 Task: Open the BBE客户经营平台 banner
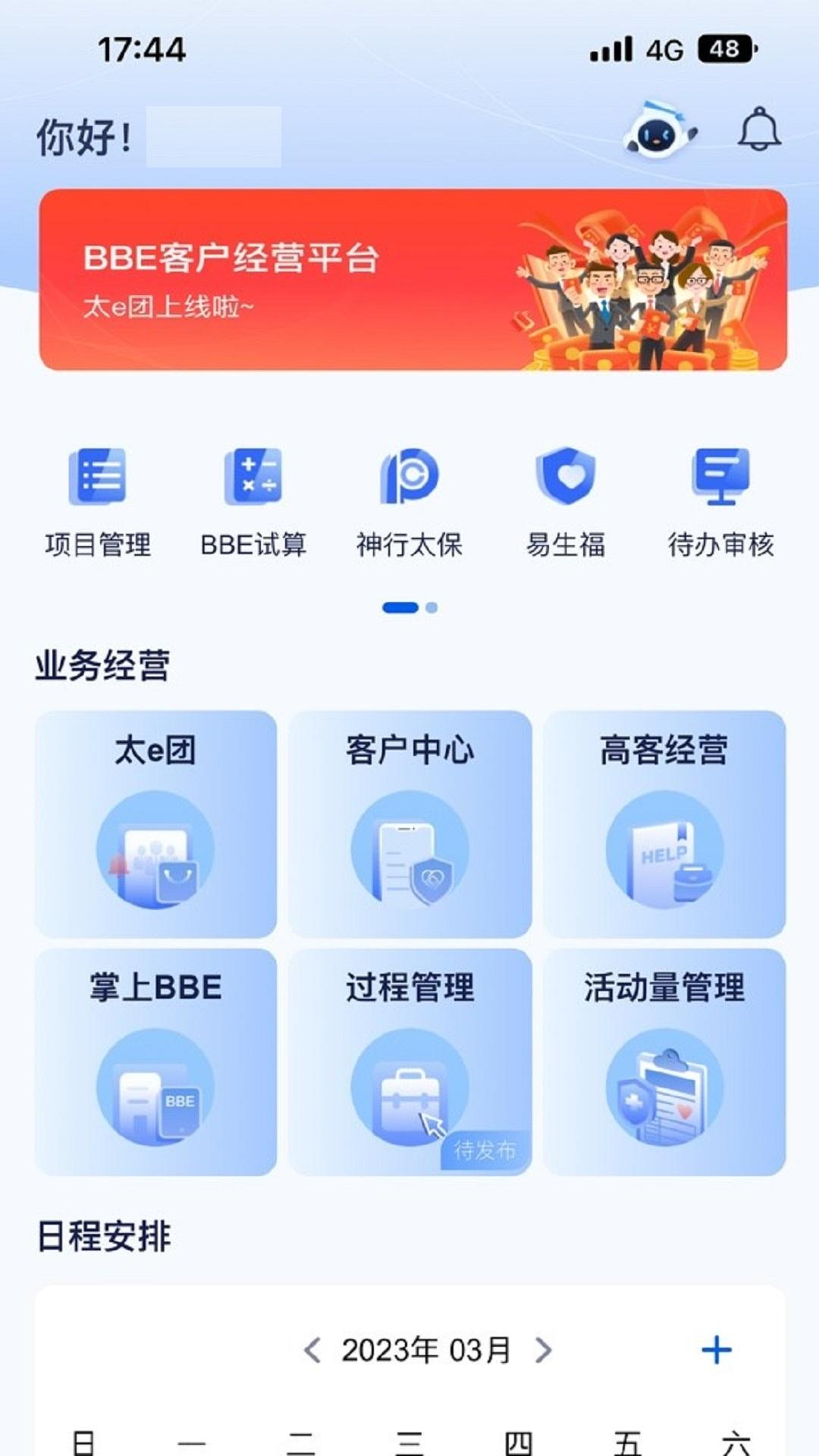(413, 280)
